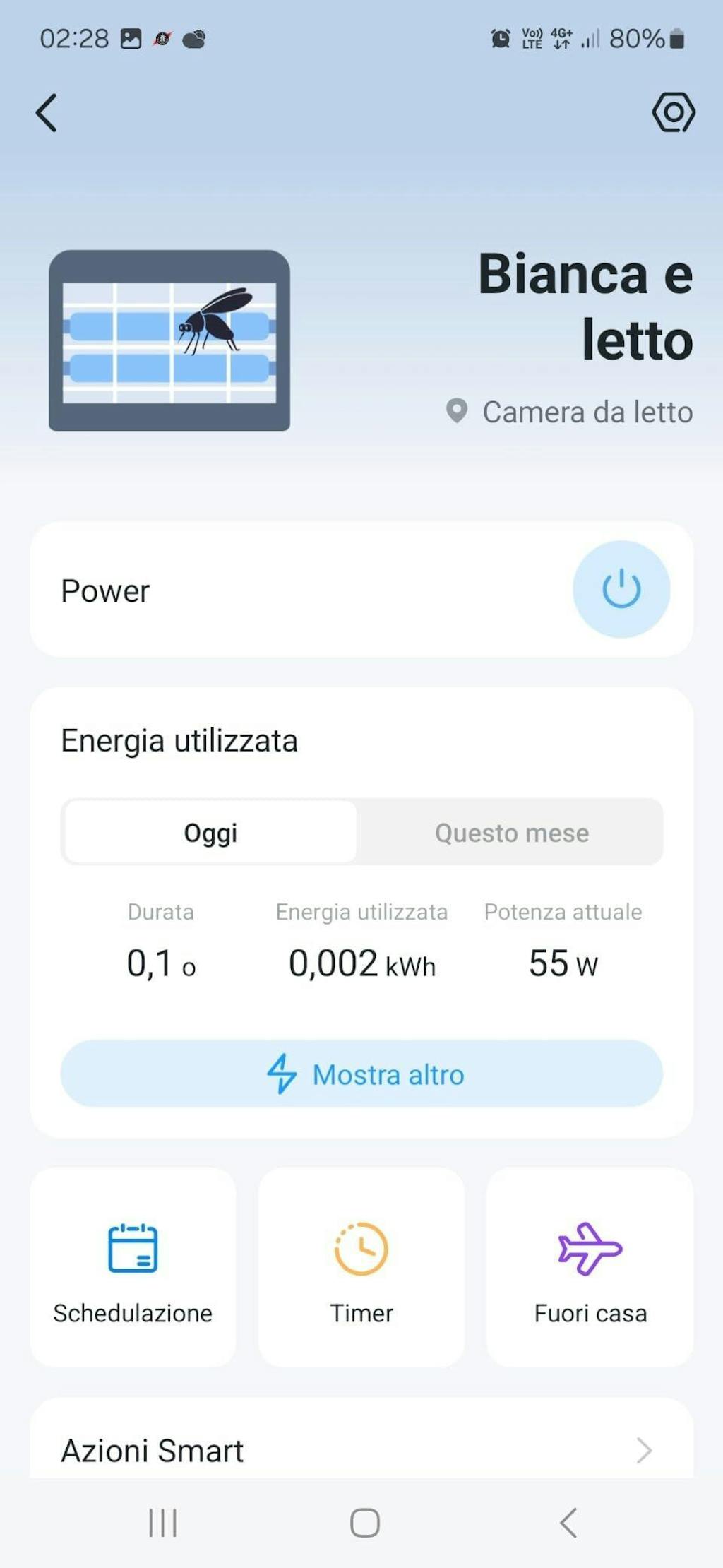Screen dimensions: 723x1568
Task: Toggle the Power button
Action: (x=621, y=589)
